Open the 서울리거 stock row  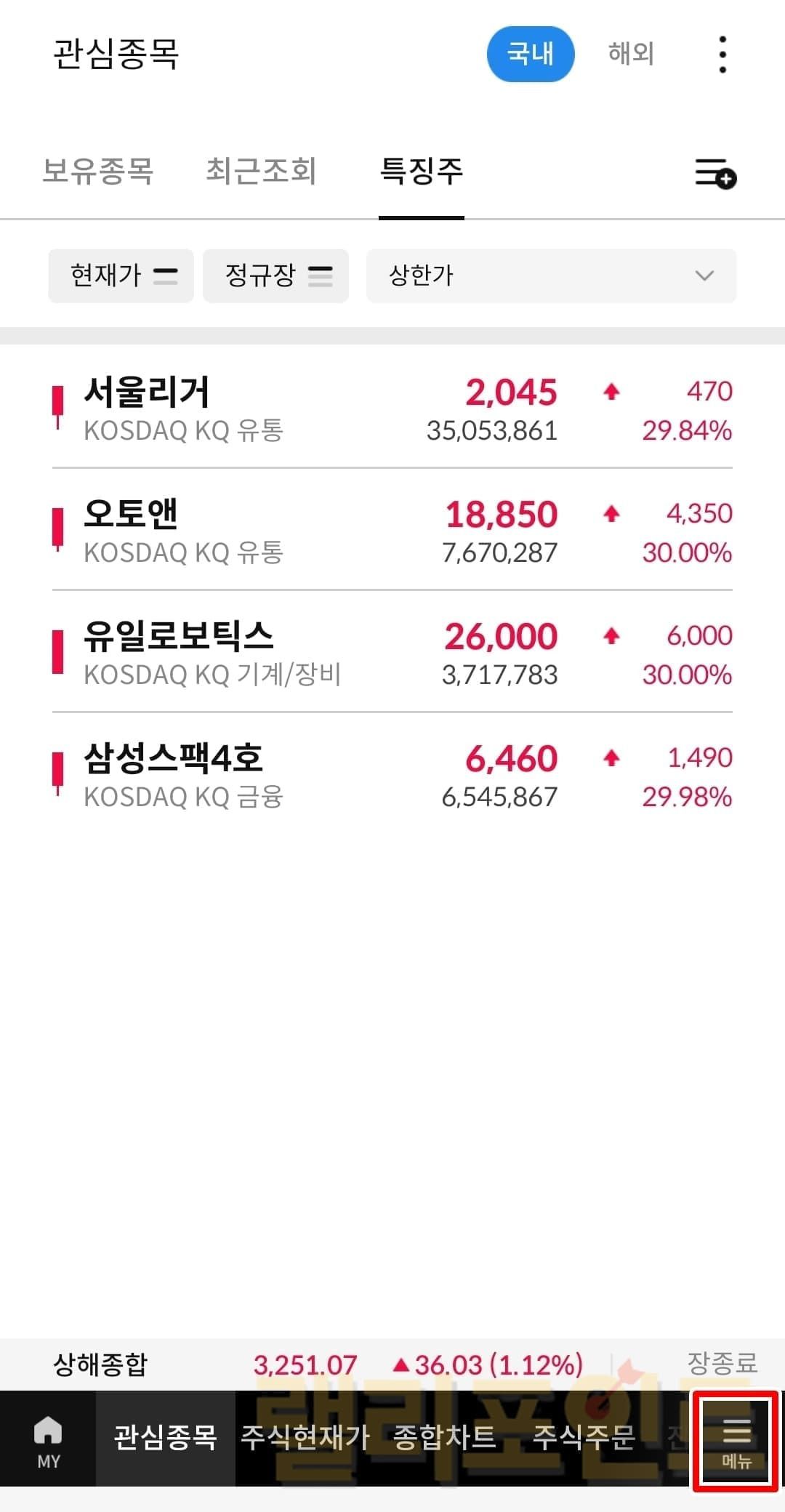pyautogui.click(x=392, y=410)
